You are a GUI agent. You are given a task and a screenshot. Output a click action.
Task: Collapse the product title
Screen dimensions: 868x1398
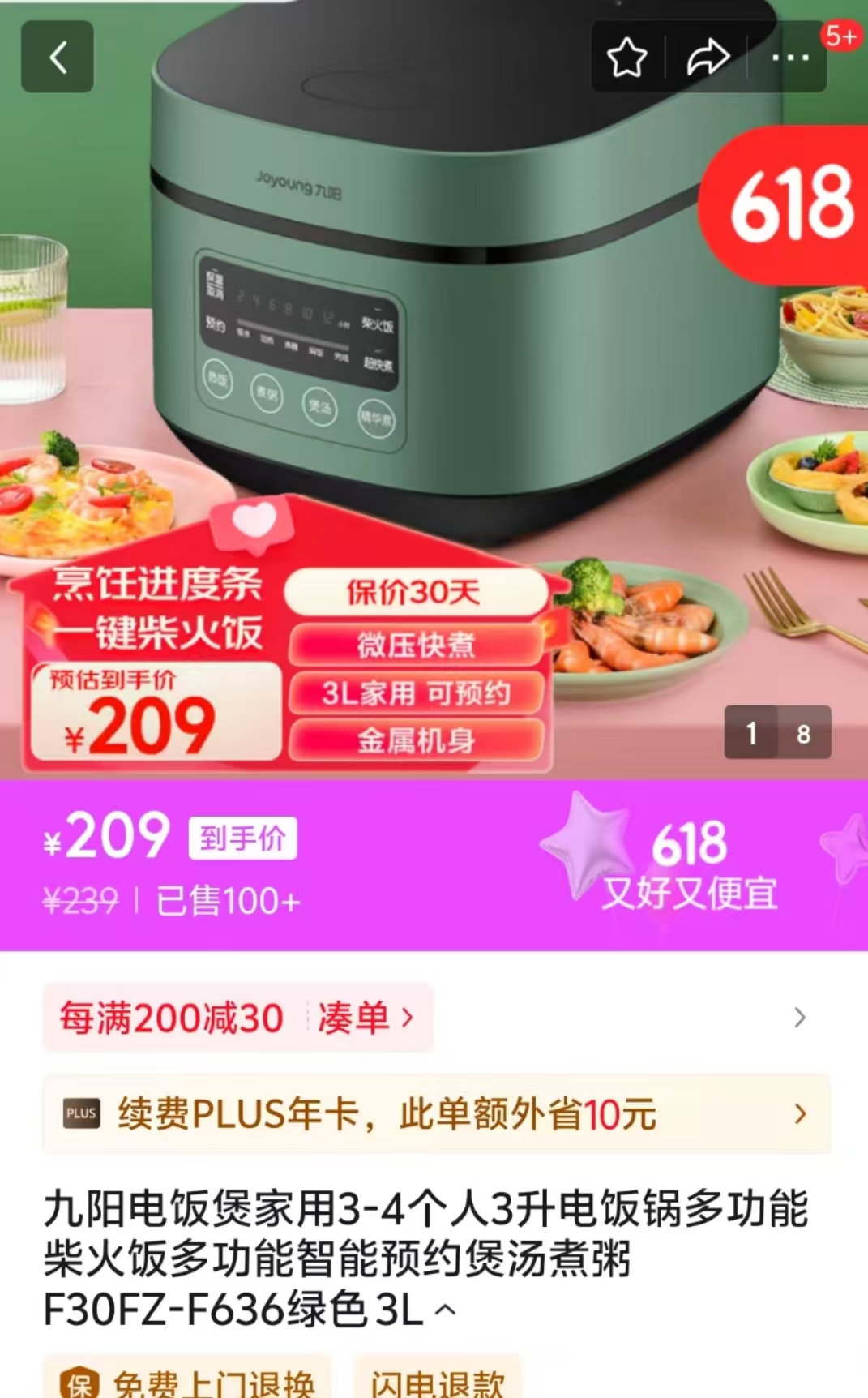(x=446, y=1309)
